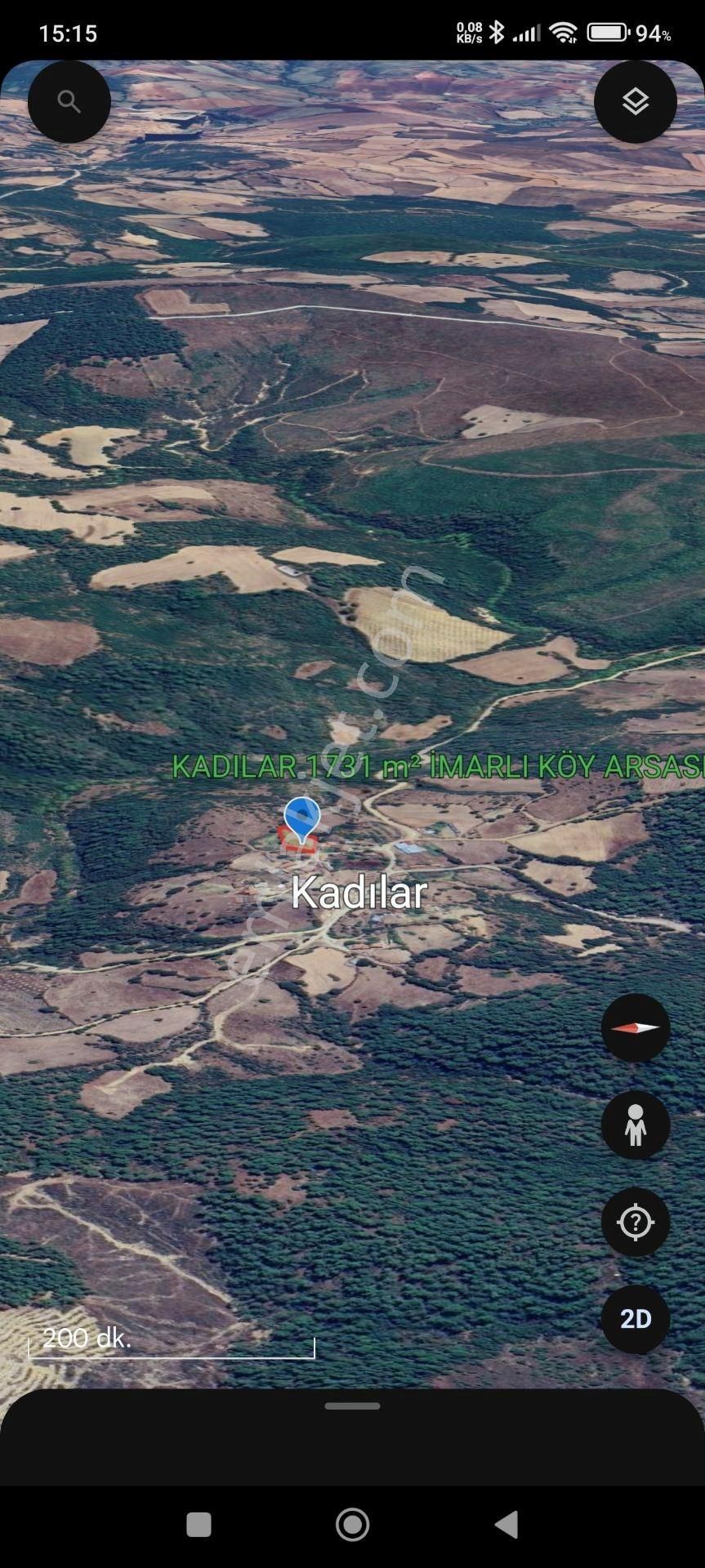Image resolution: width=705 pixels, height=1568 pixels.
Task: Open the search function
Action: tap(69, 100)
